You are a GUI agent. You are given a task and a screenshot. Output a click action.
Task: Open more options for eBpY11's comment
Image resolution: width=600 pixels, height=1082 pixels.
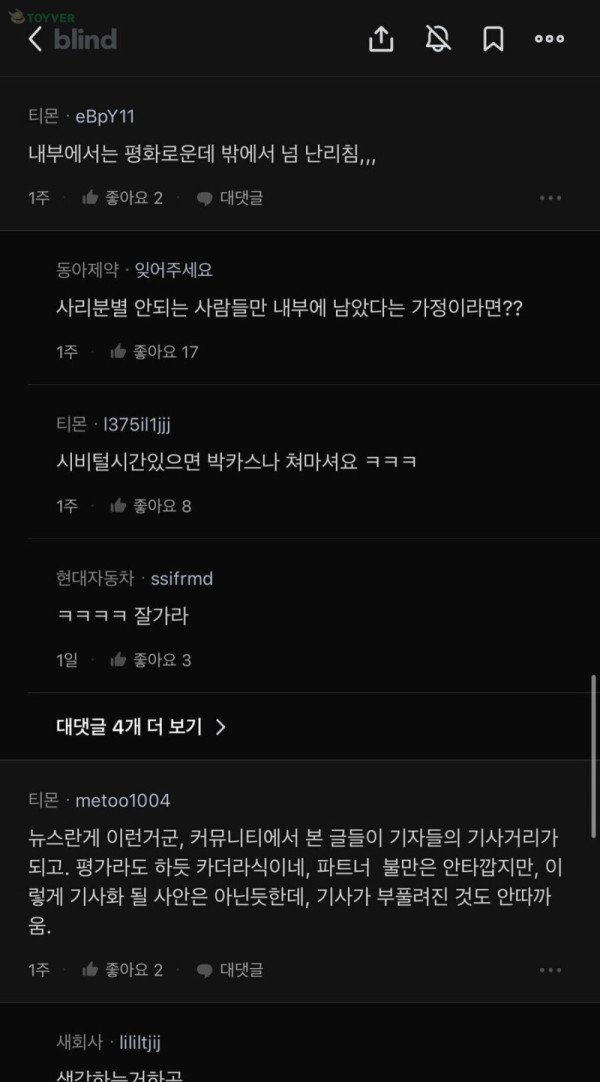click(550, 198)
